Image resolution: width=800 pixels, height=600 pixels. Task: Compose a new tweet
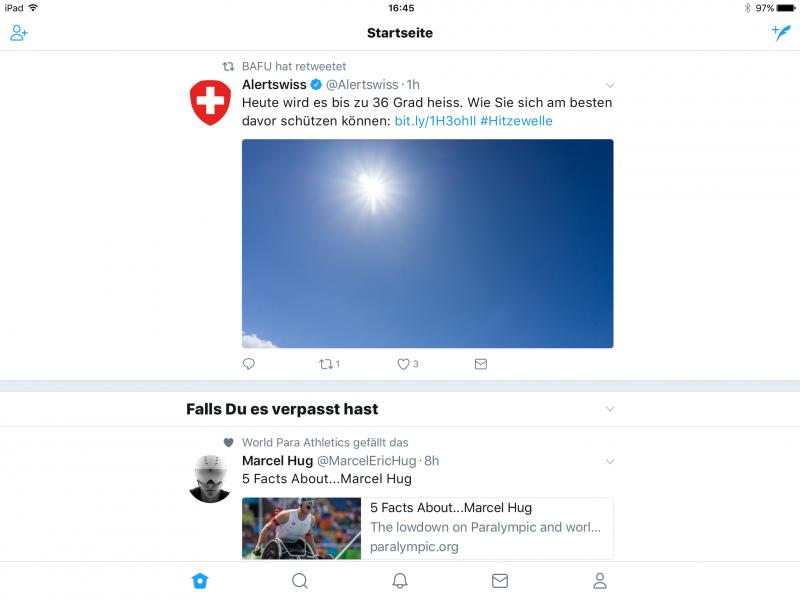pos(781,33)
